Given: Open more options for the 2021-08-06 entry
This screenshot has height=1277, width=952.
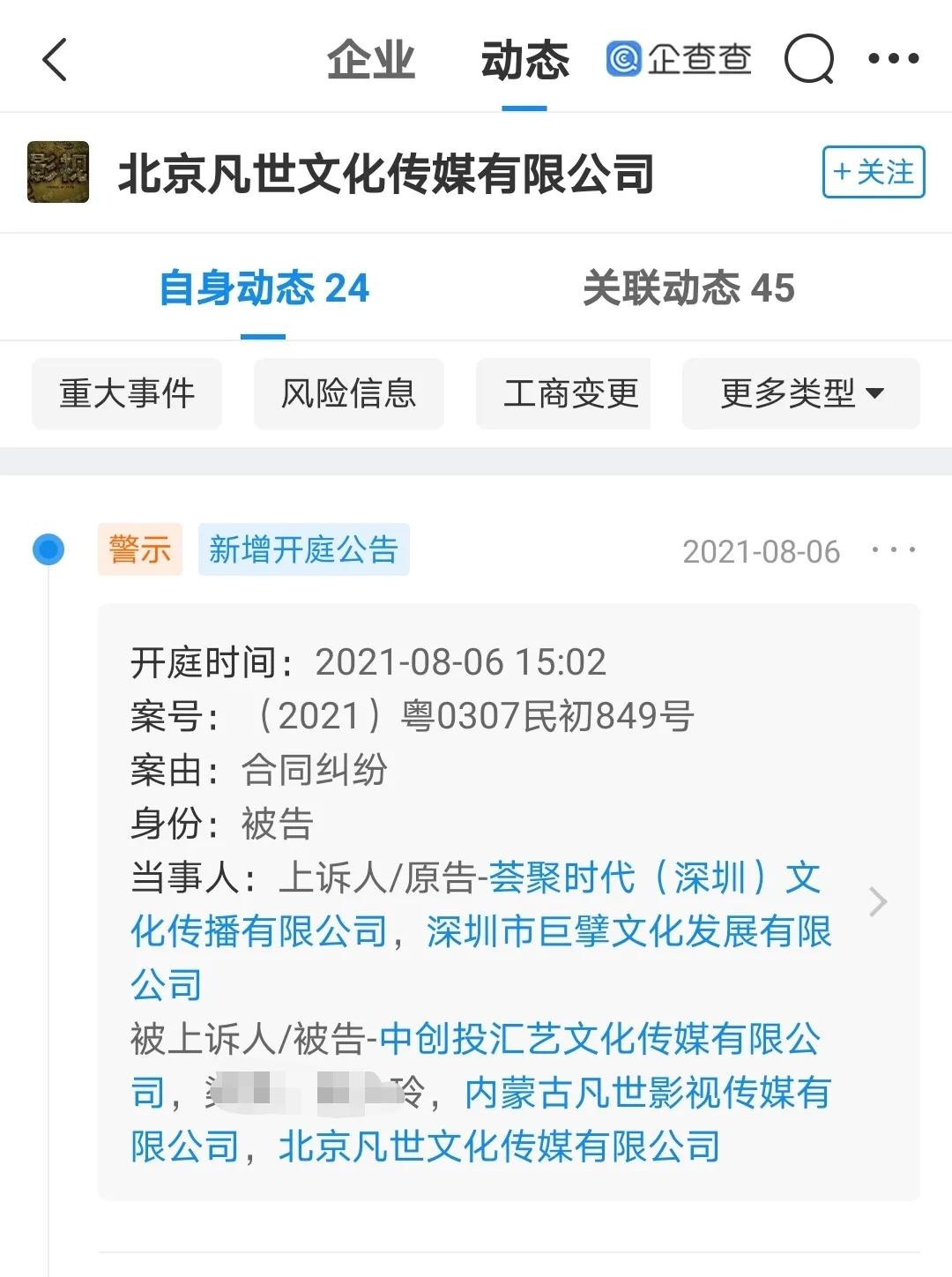Looking at the screenshot, I should tap(893, 550).
